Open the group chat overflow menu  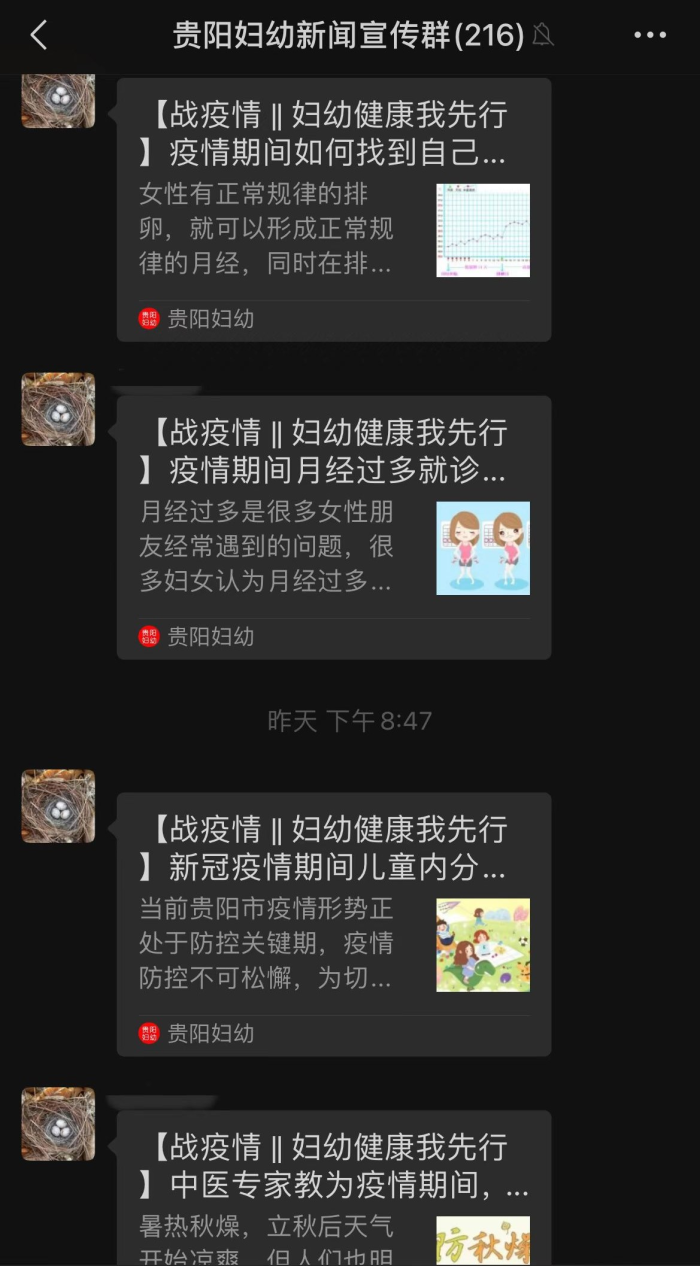point(650,36)
